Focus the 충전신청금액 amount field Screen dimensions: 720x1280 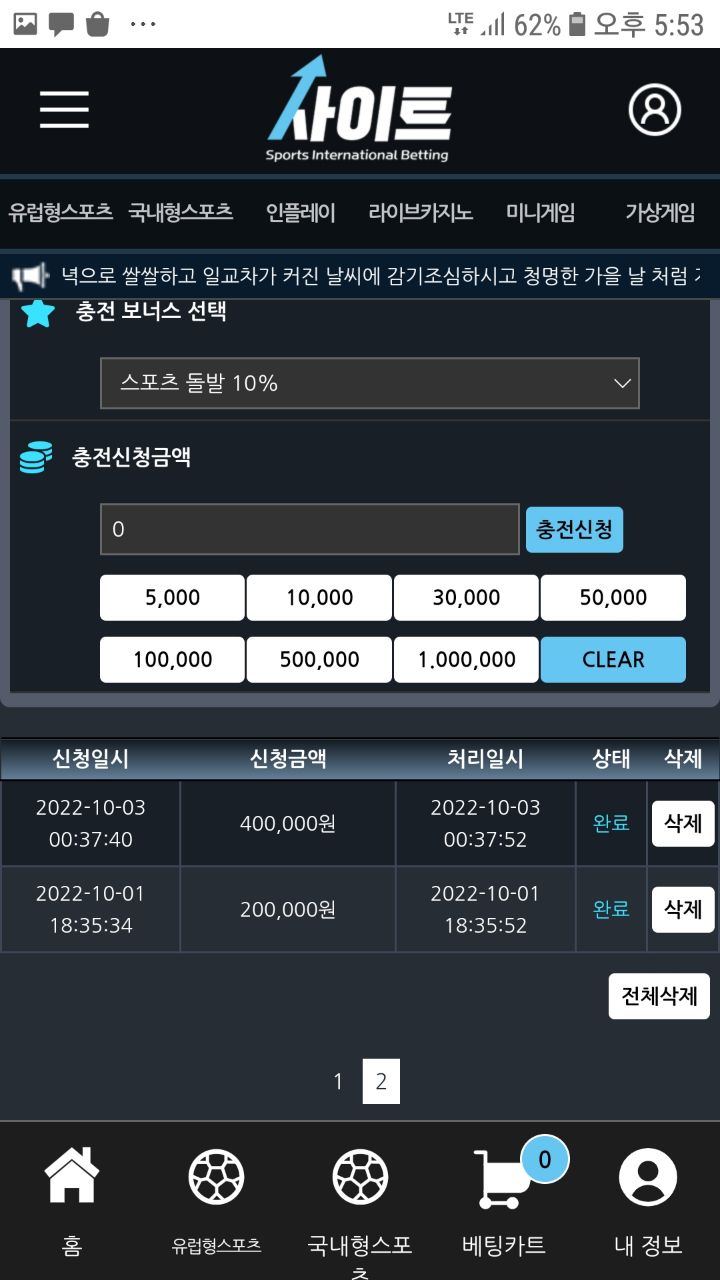click(309, 529)
